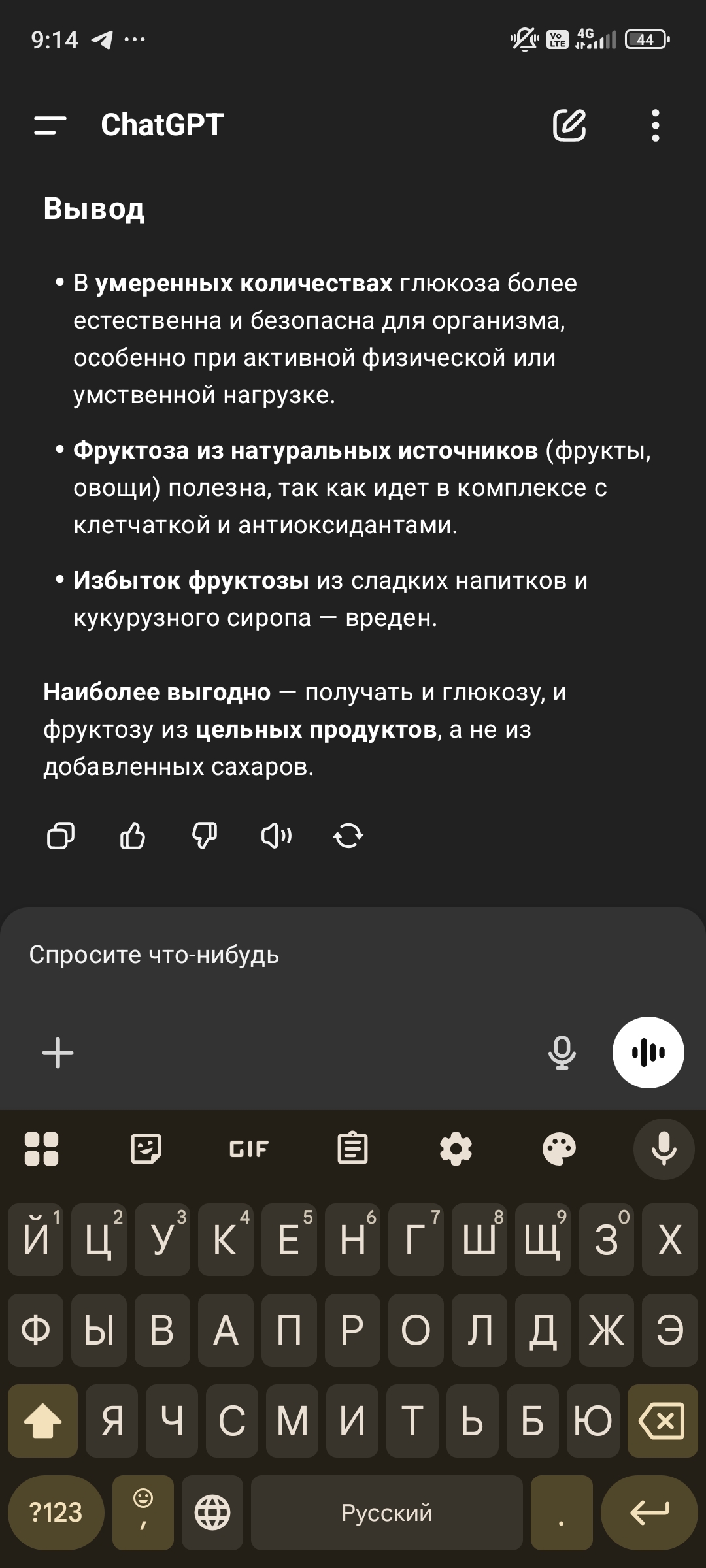
Task: Open the sidebar menu button
Action: click(x=50, y=125)
